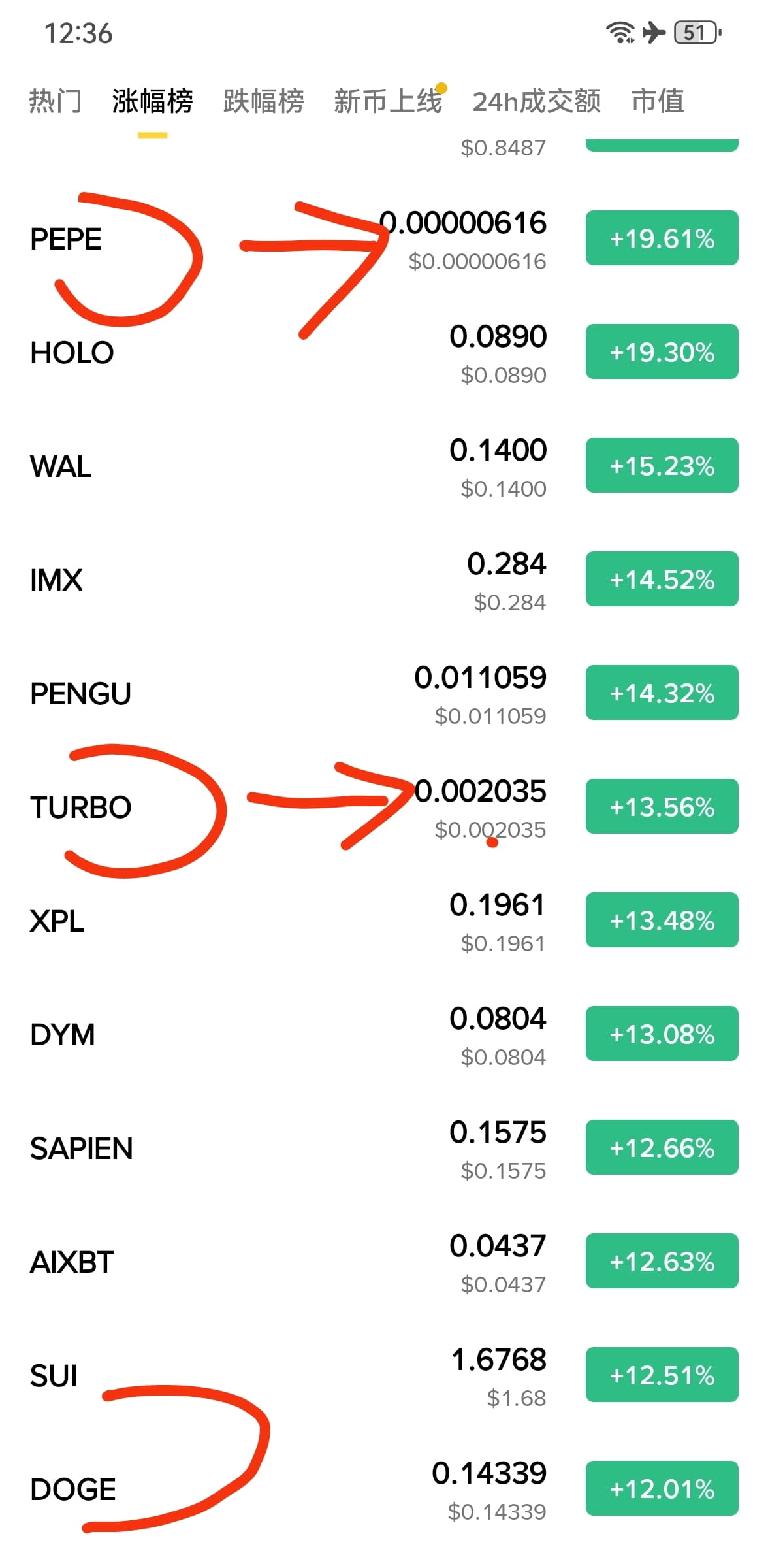Switch to 24h成交额 tab

pyautogui.click(x=536, y=101)
